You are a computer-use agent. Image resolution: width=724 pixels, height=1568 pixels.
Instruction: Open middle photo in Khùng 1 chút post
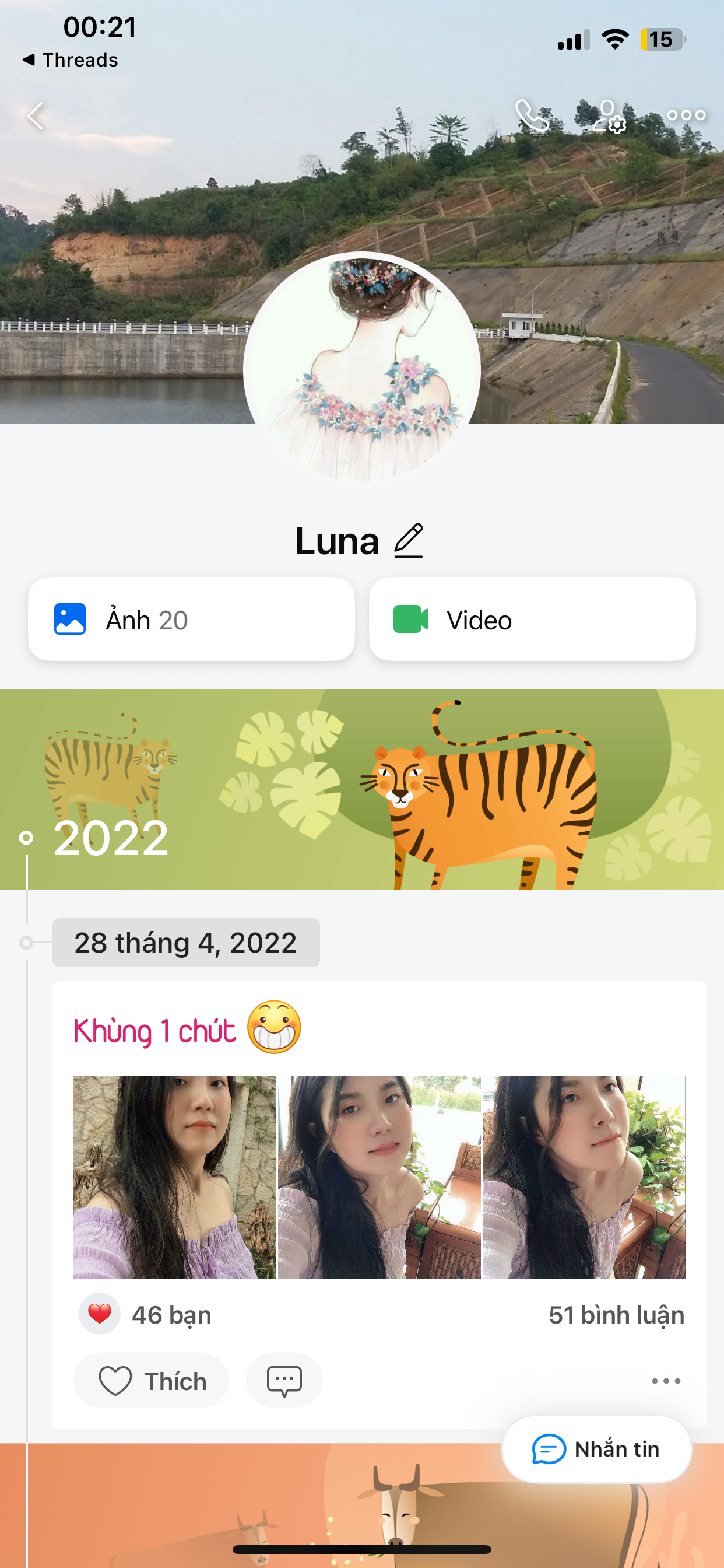[x=379, y=1177]
